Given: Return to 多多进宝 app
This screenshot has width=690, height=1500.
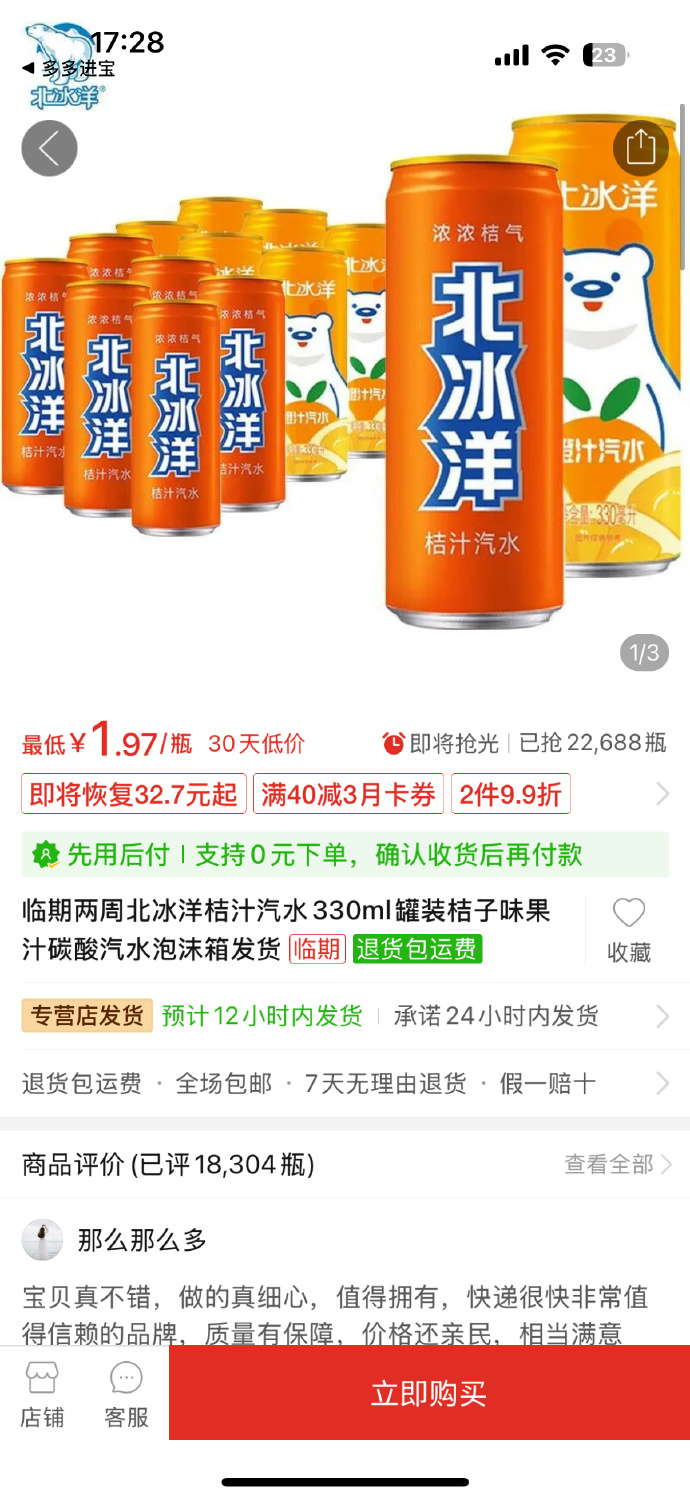Looking at the screenshot, I should coord(68,69).
